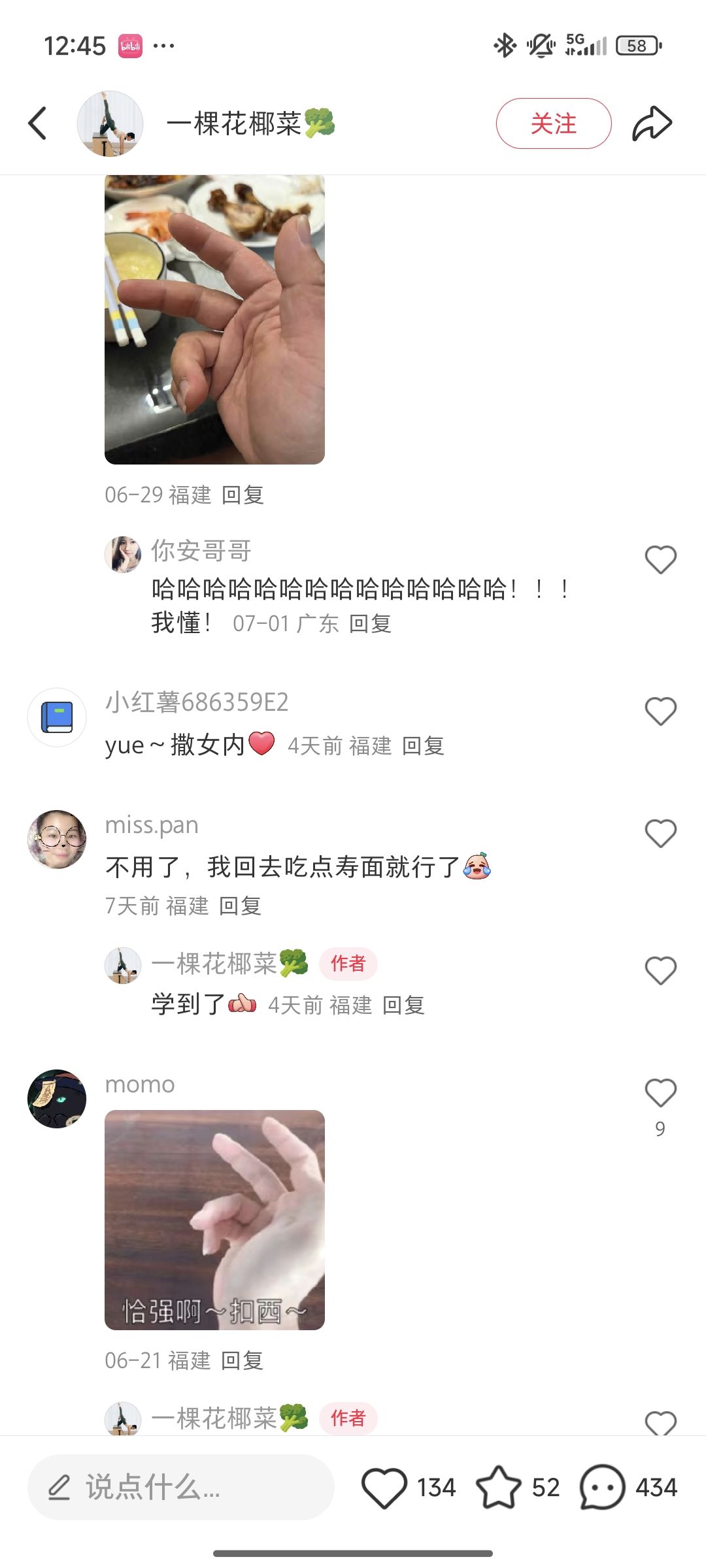Reply to 你安哥哥's comment

[370, 624]
